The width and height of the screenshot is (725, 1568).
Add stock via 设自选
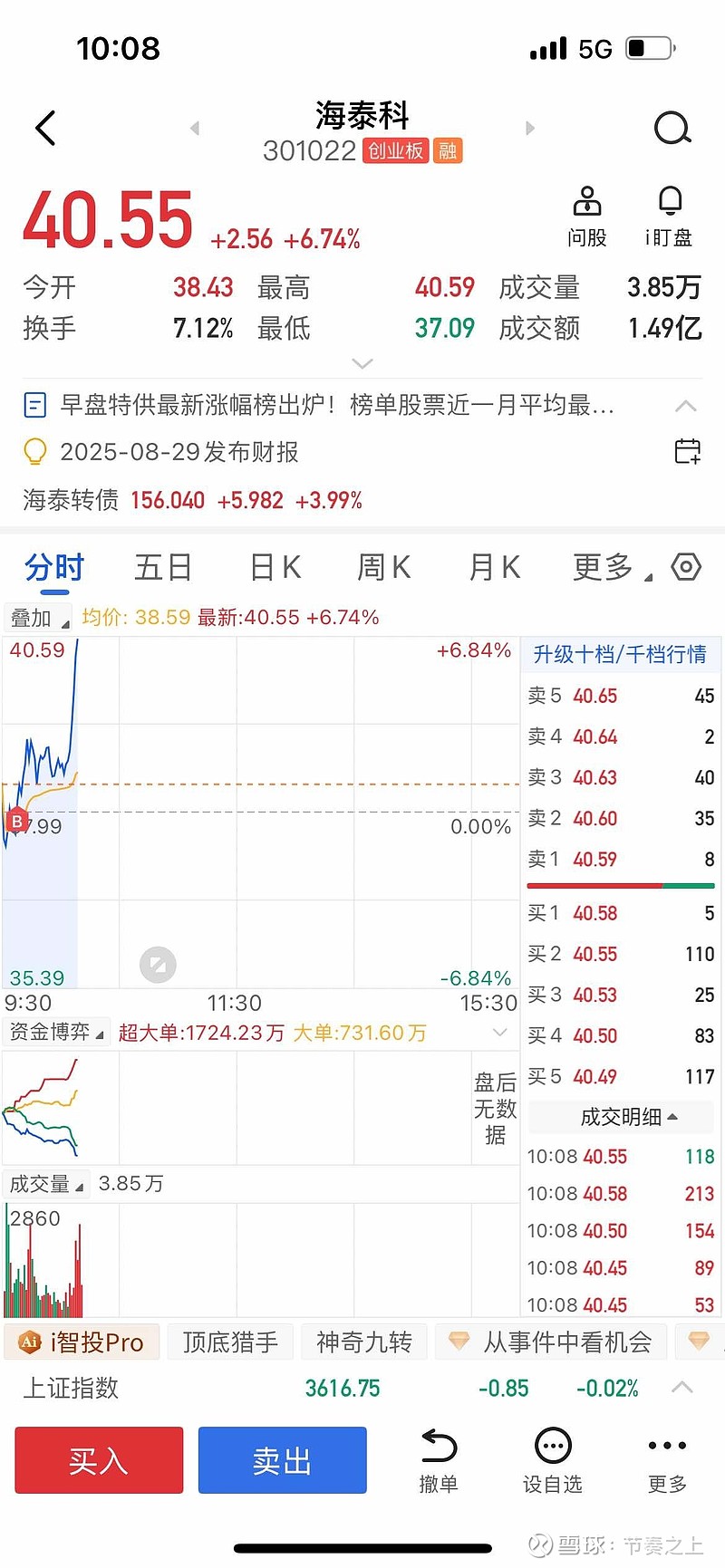(553, 1460)
